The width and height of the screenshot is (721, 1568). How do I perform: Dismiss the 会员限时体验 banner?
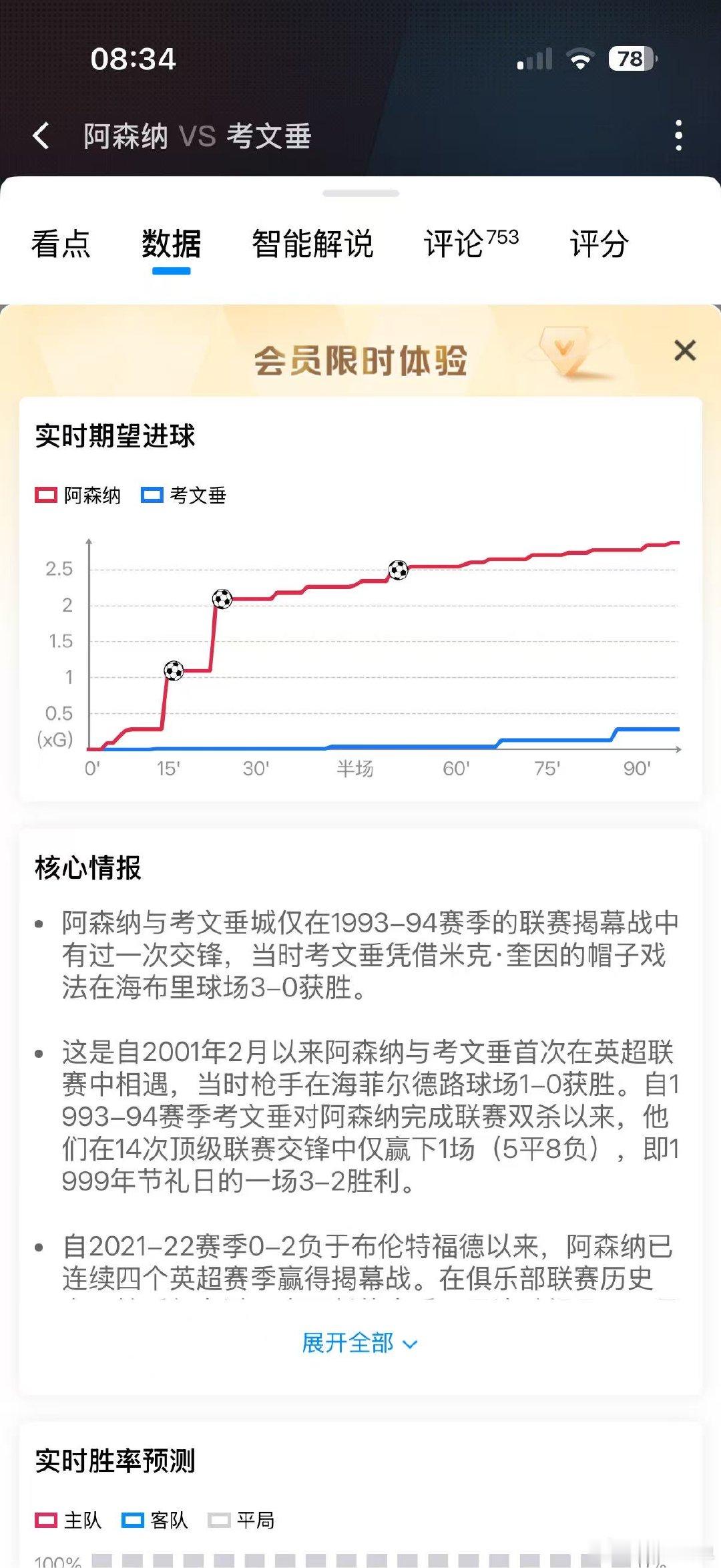685,351
